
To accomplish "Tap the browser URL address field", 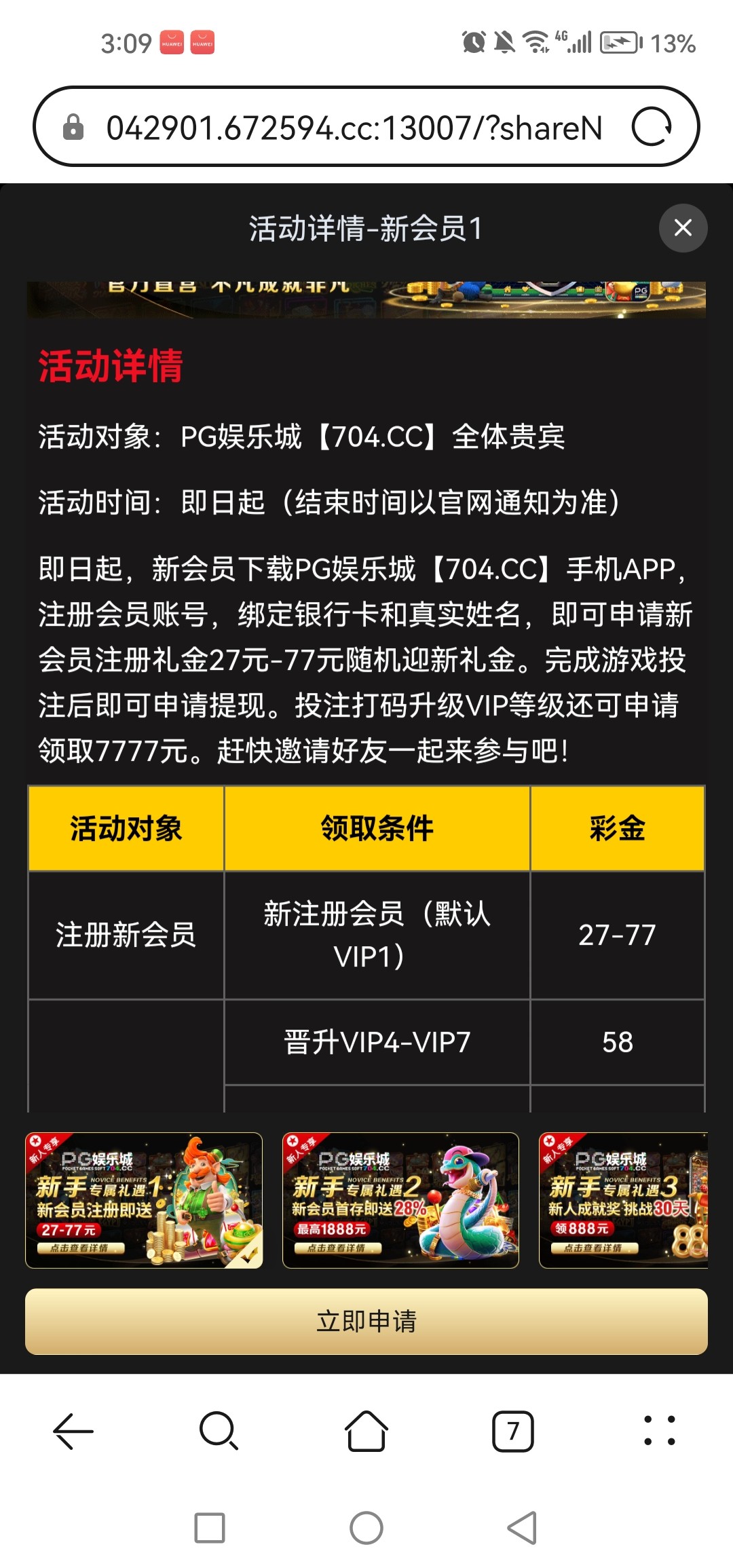I will tap(353, 127).
